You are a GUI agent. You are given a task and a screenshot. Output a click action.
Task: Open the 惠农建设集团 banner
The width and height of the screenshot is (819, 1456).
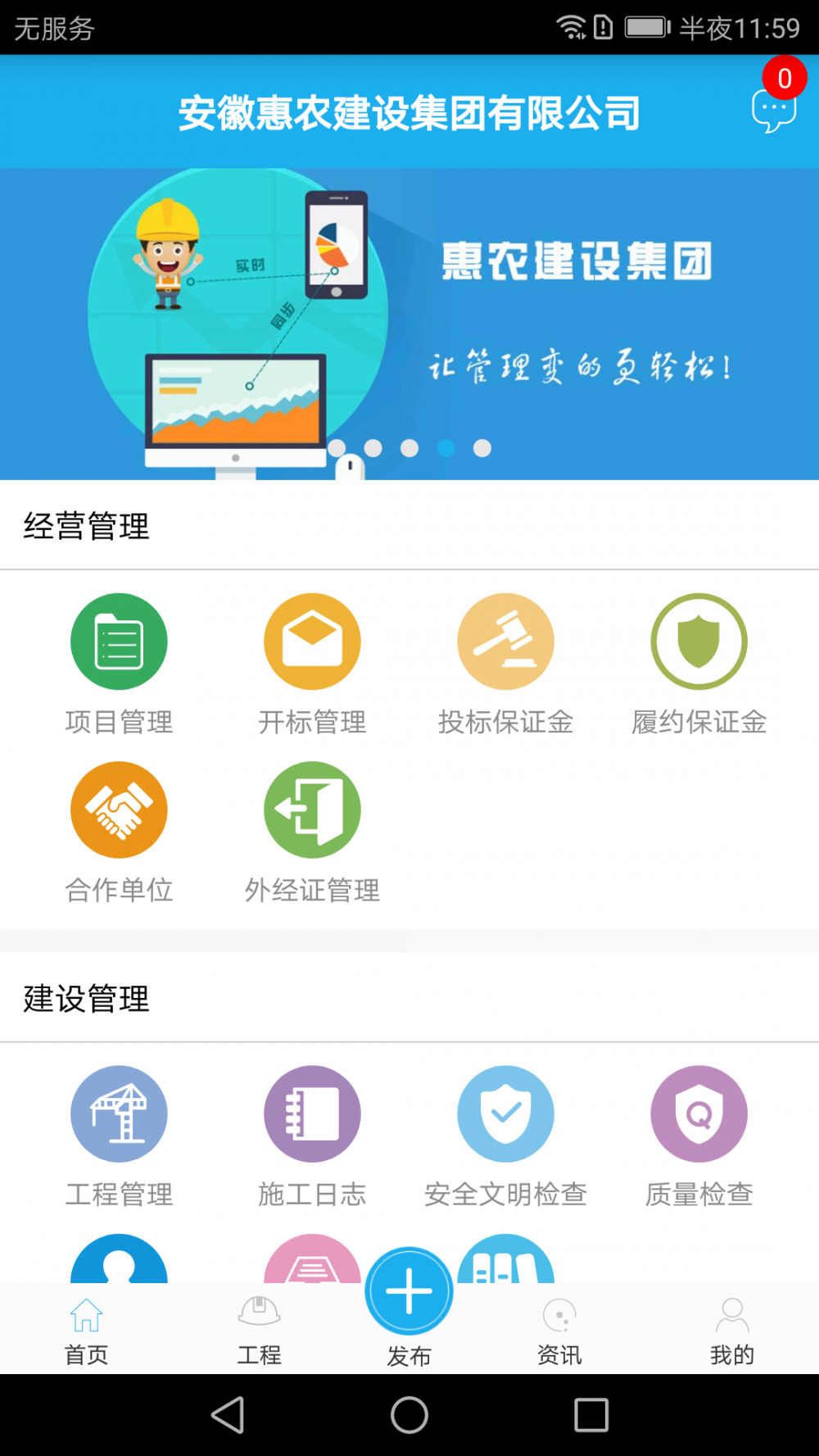click(x=409, y=324)
